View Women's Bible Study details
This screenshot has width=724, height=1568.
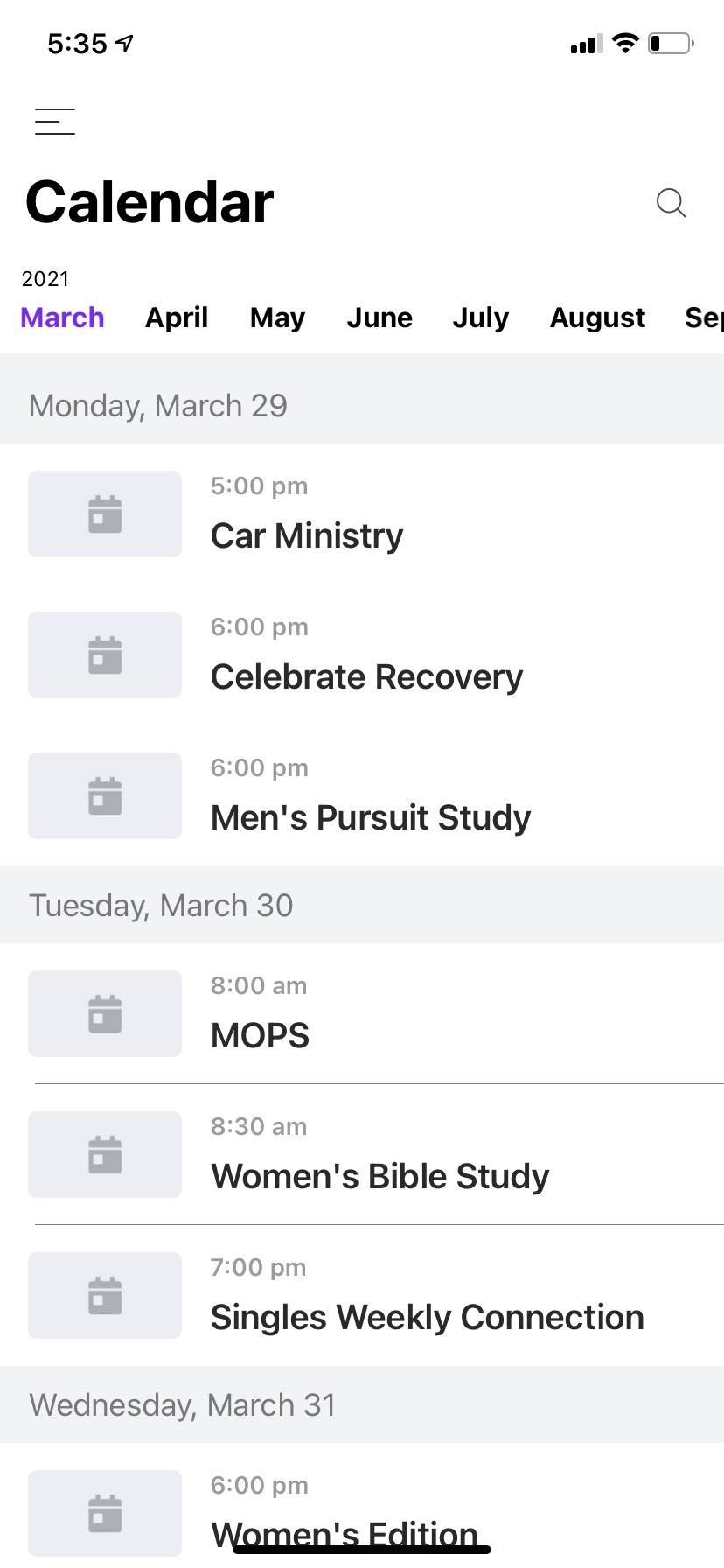coord(362,1155)
